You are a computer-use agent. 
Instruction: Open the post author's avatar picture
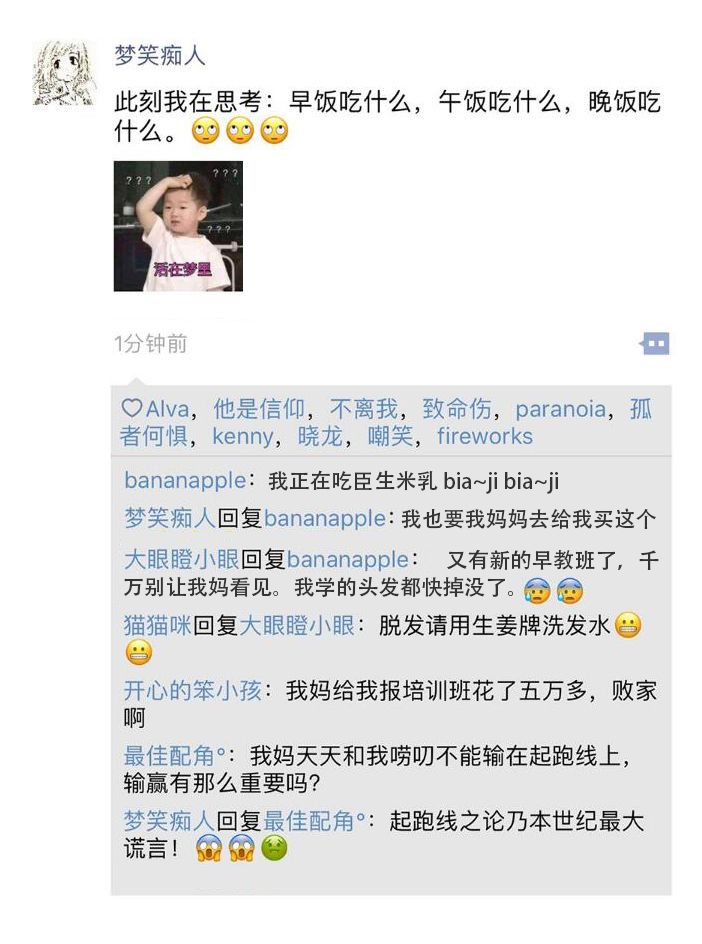65,73
